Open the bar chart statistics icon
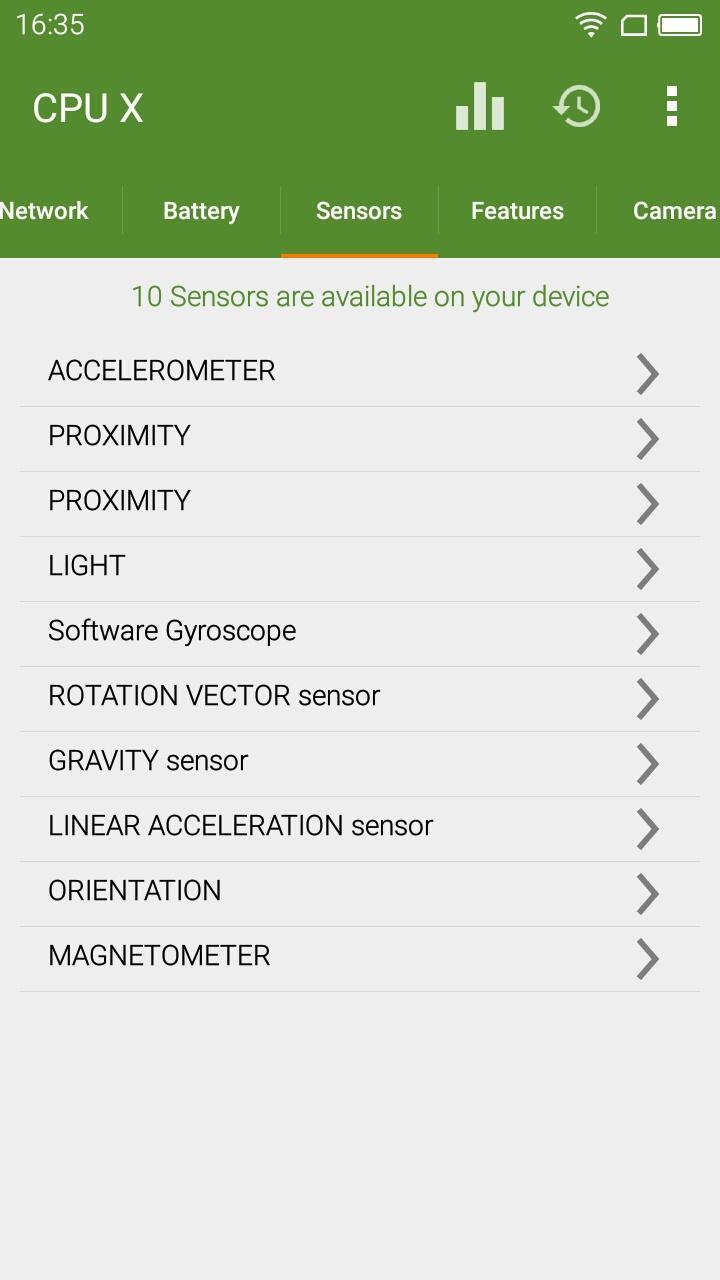 point(480,107)
